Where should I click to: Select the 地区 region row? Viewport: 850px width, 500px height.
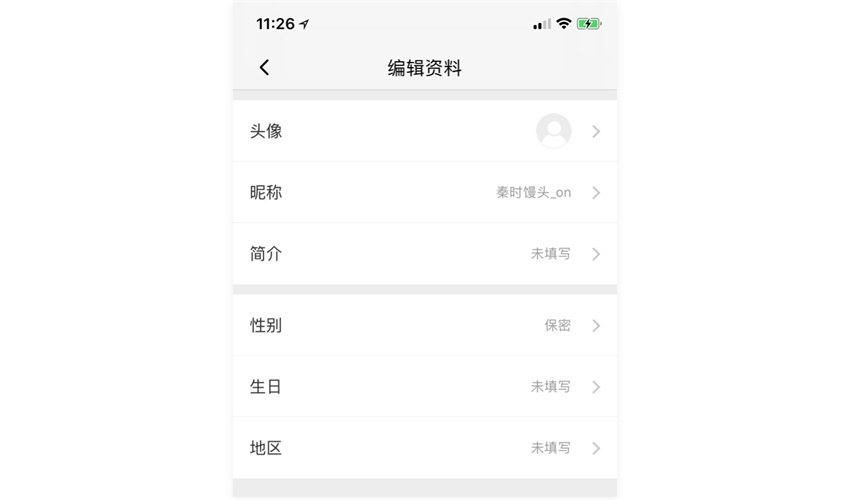(x=424, y=448)
